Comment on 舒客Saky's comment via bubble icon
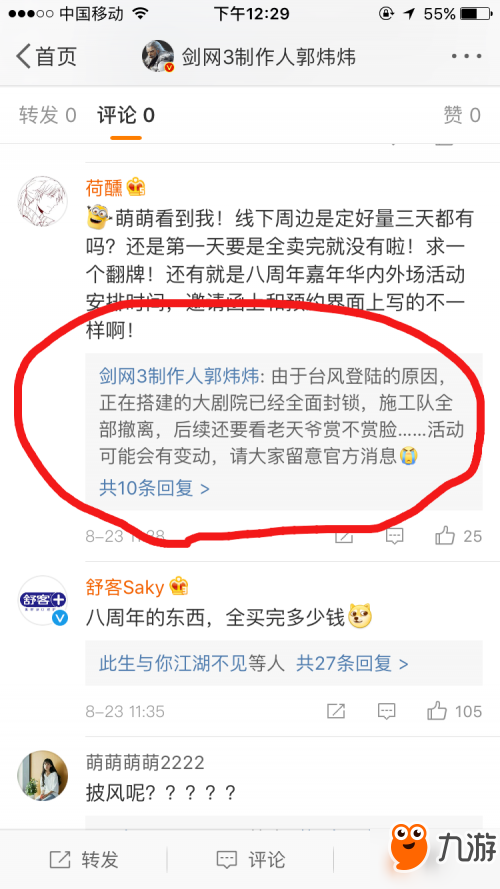The width and height of the screenshot is (500, 889). click(387, 711)
